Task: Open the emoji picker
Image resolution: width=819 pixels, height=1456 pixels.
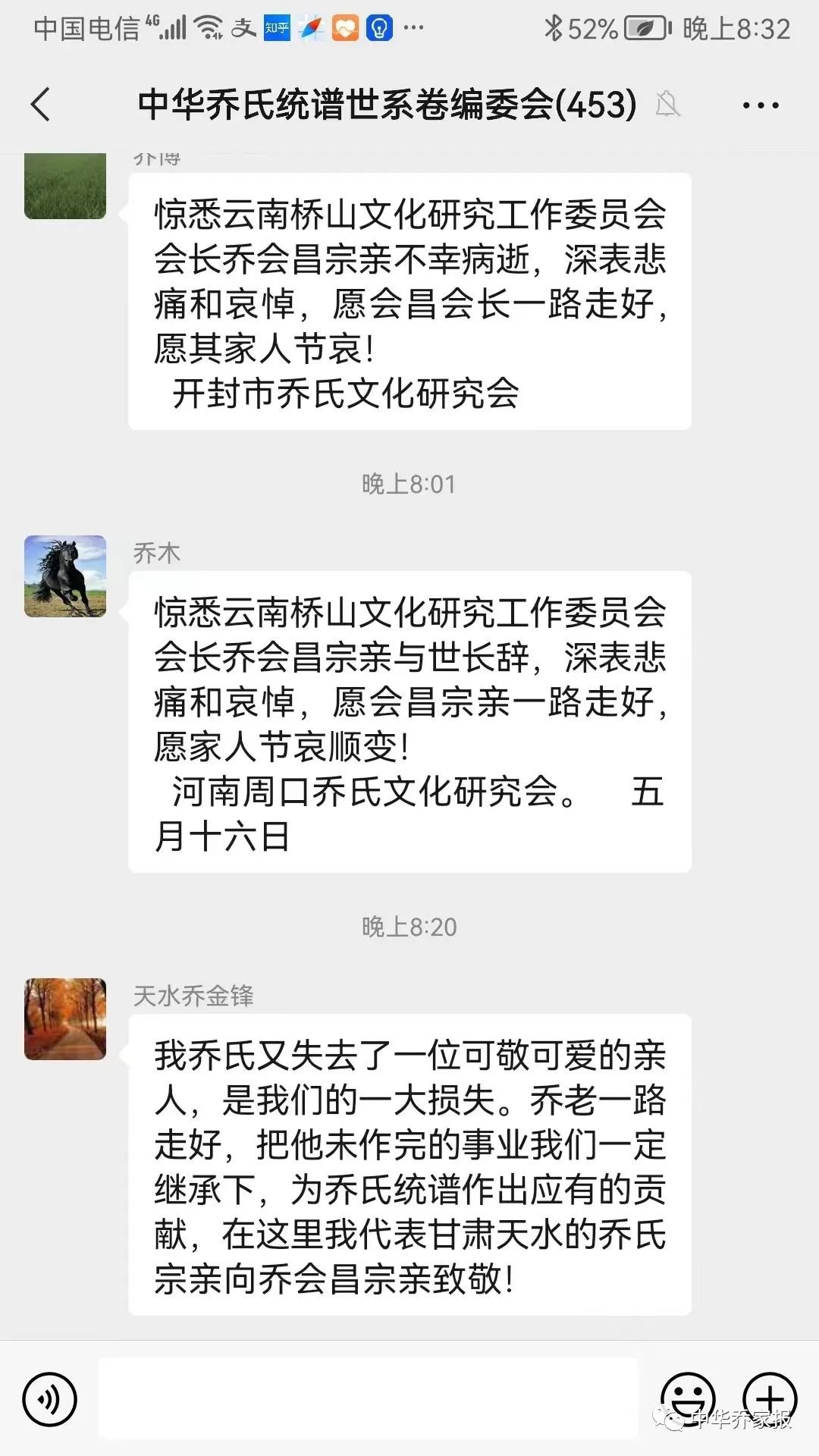Action: coord(688,1396)
